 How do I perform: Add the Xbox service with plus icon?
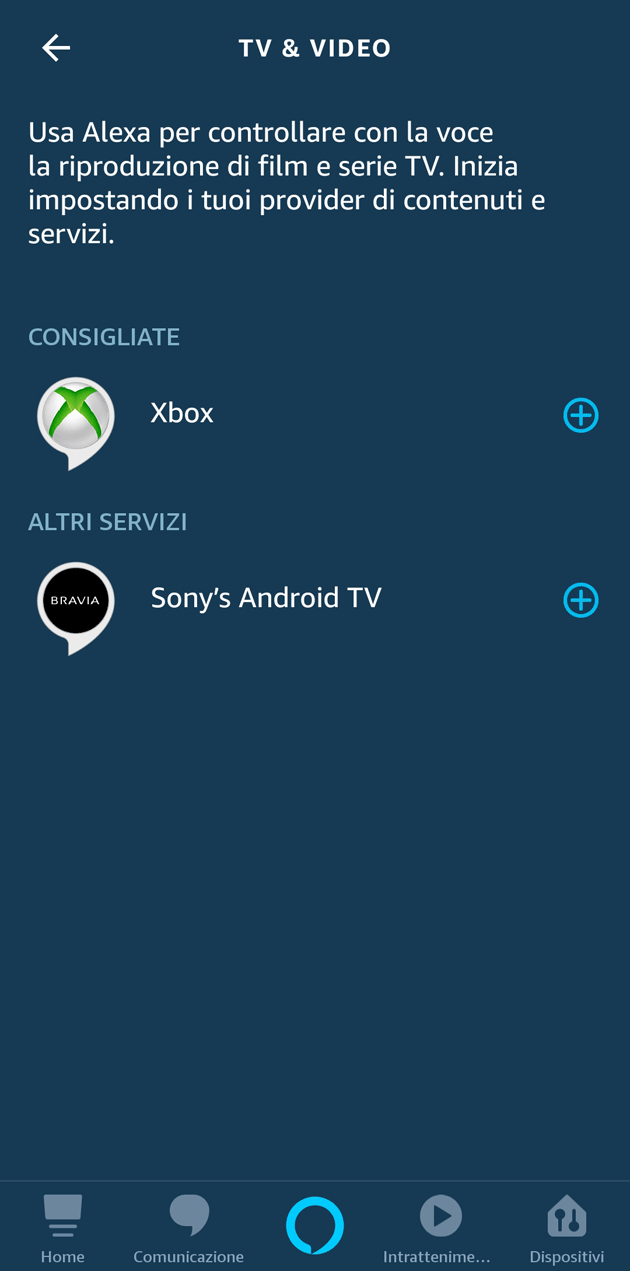(580, 415)
